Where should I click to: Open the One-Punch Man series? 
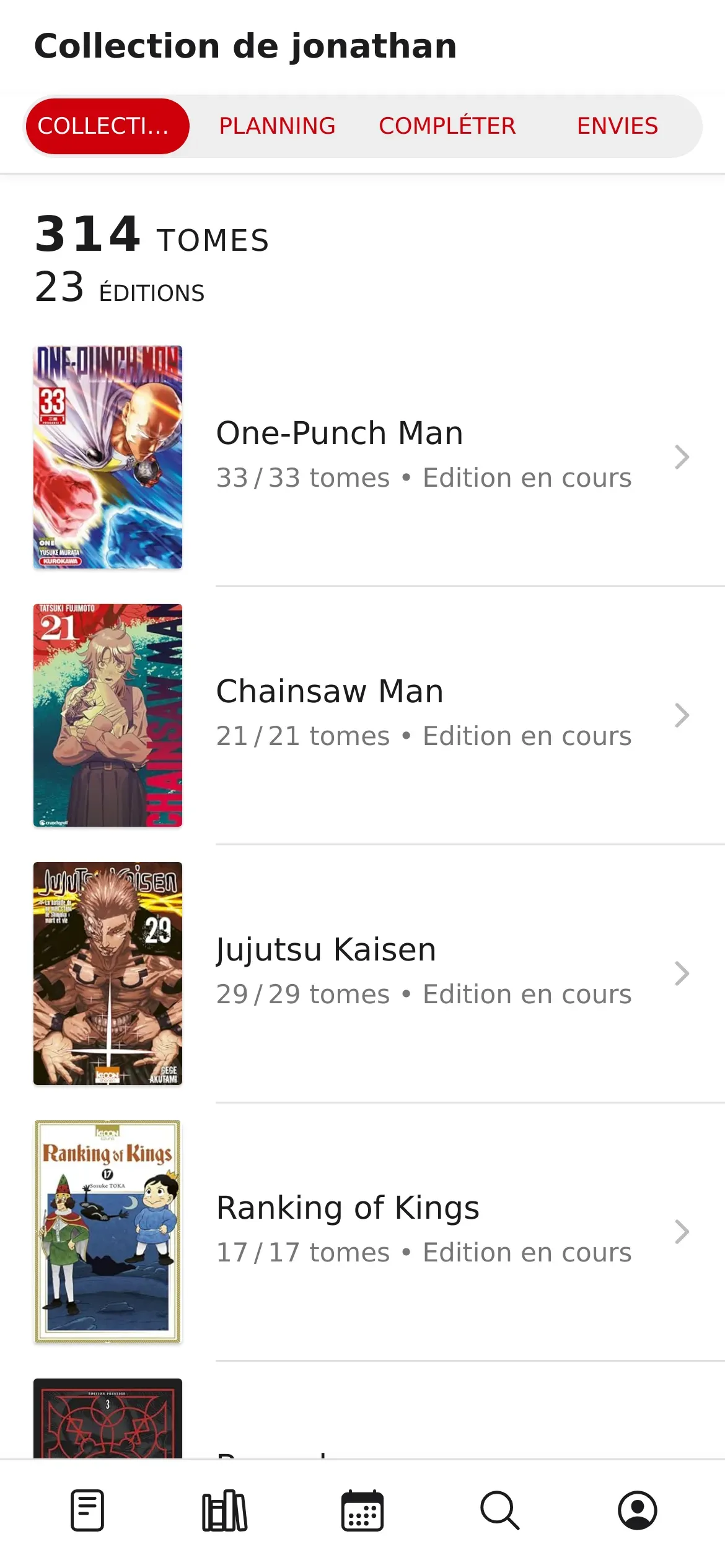(423, 456)
